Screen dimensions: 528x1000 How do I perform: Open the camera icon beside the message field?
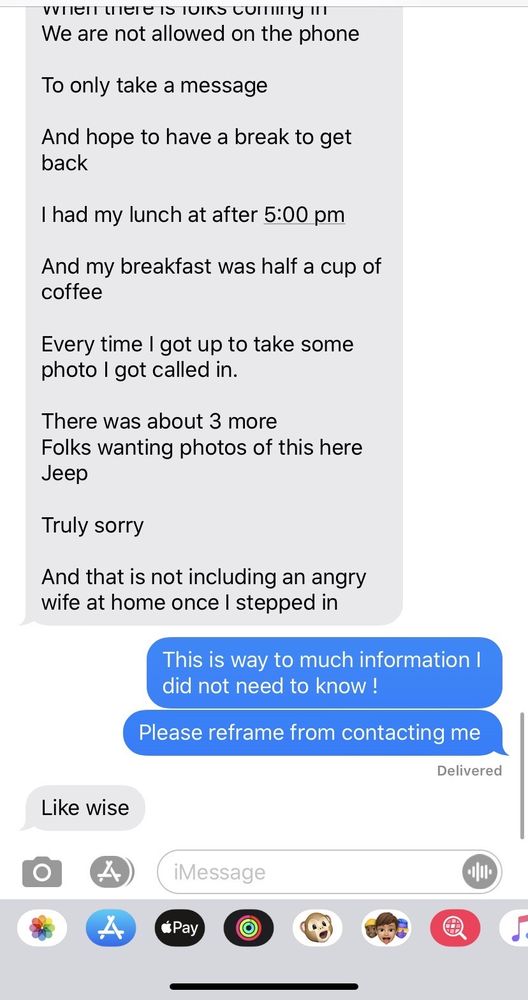42,872
